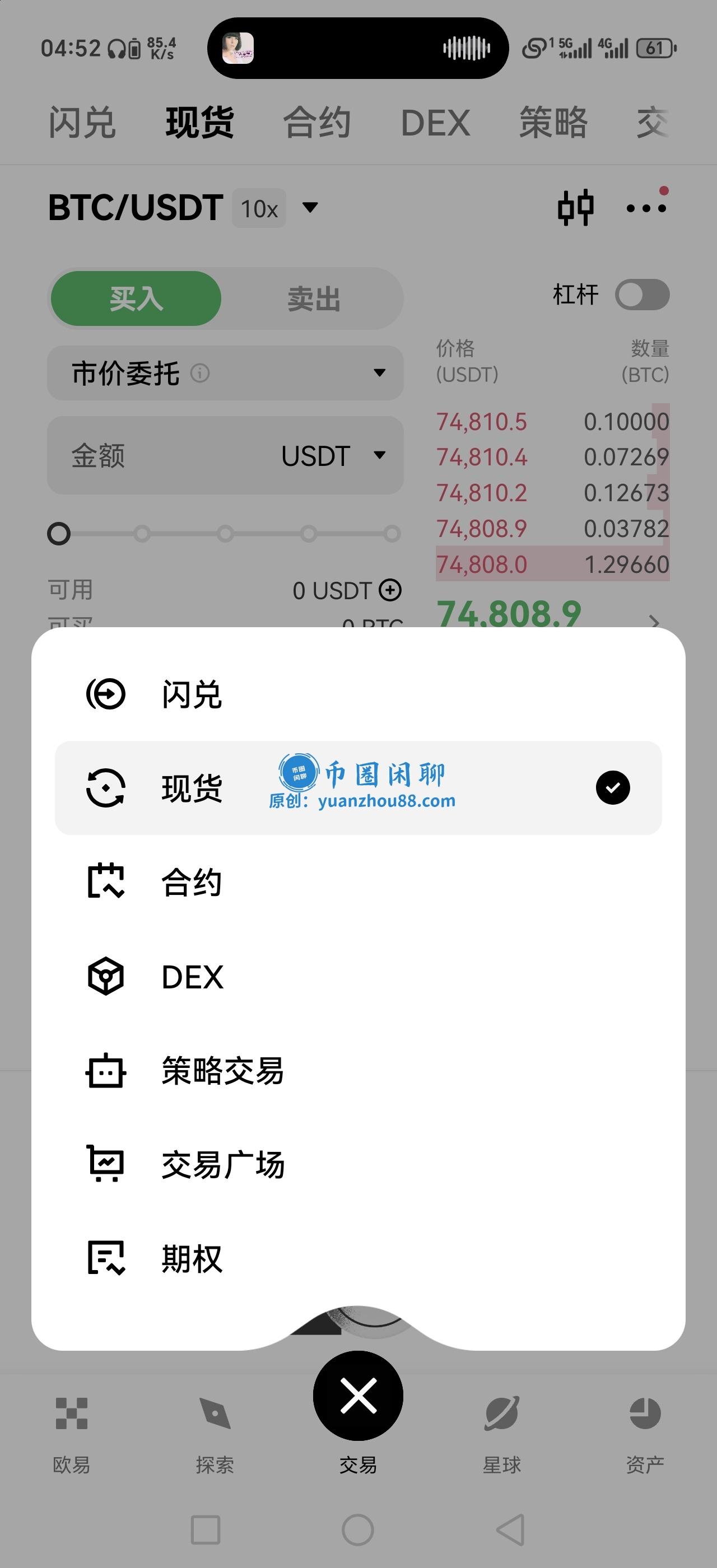Select 闪兑 from the trade menu
This screenshot has width=717, height=1568.
click(191, 694)
